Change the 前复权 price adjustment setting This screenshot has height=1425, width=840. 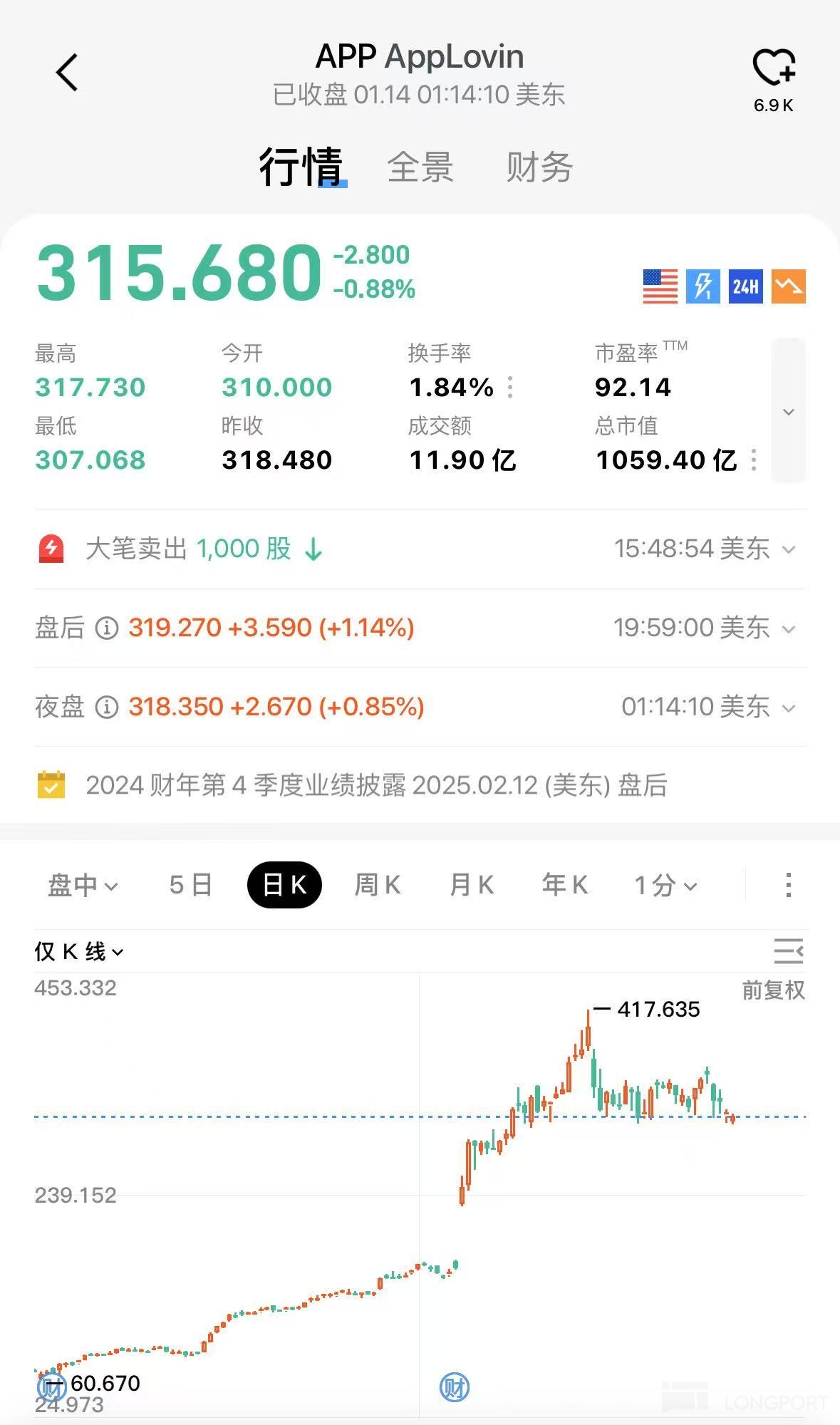click(x=773, y=990)
